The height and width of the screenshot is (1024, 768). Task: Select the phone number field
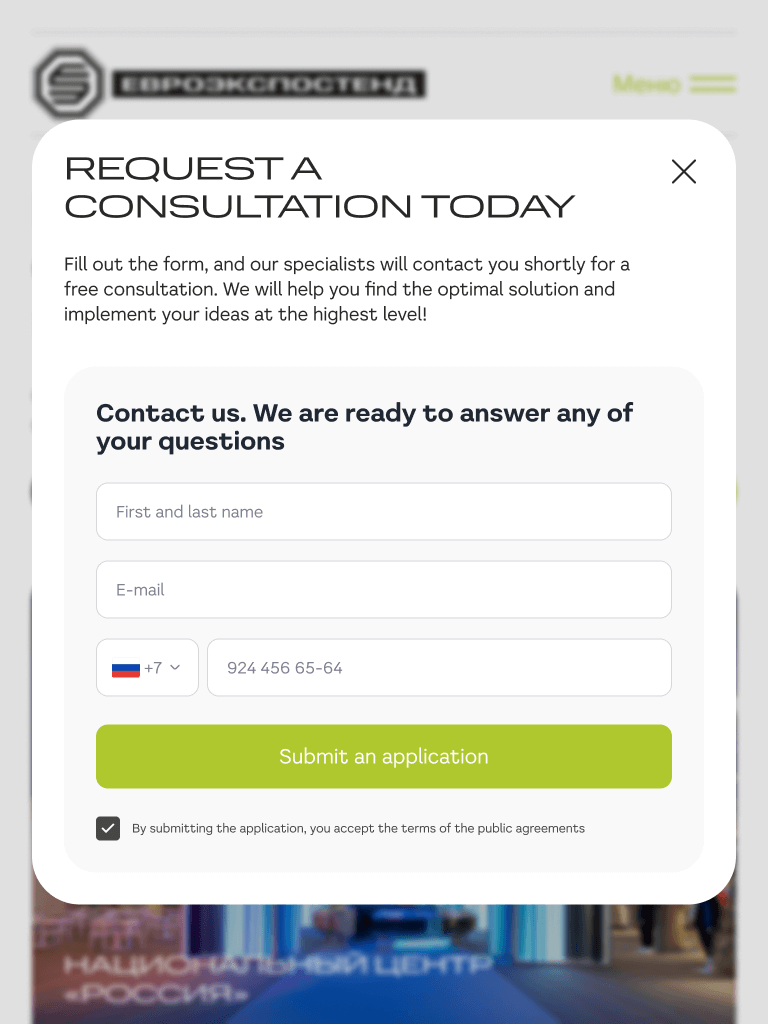pyautogui.click(x=439, y=668)
